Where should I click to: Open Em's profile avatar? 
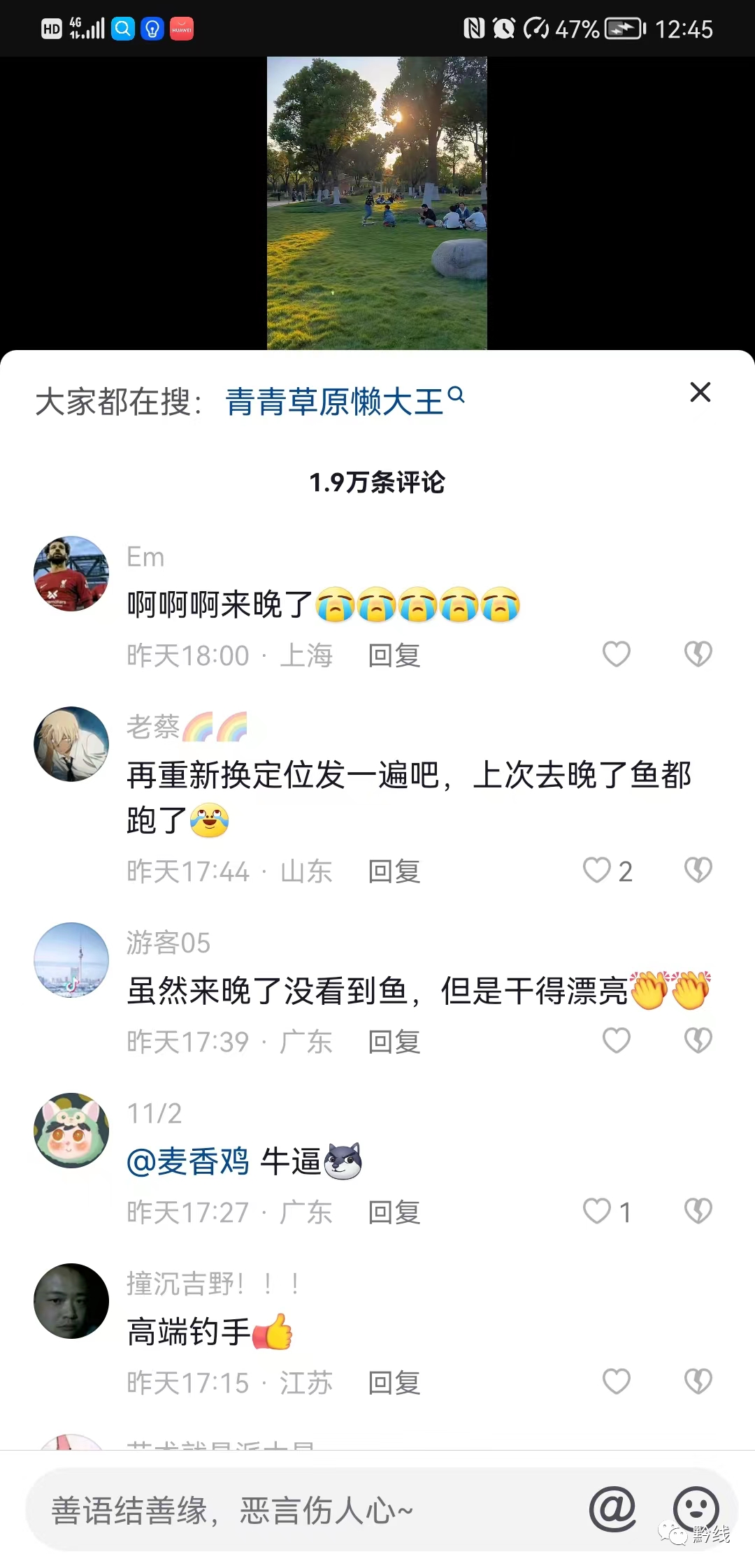[71, 574]
